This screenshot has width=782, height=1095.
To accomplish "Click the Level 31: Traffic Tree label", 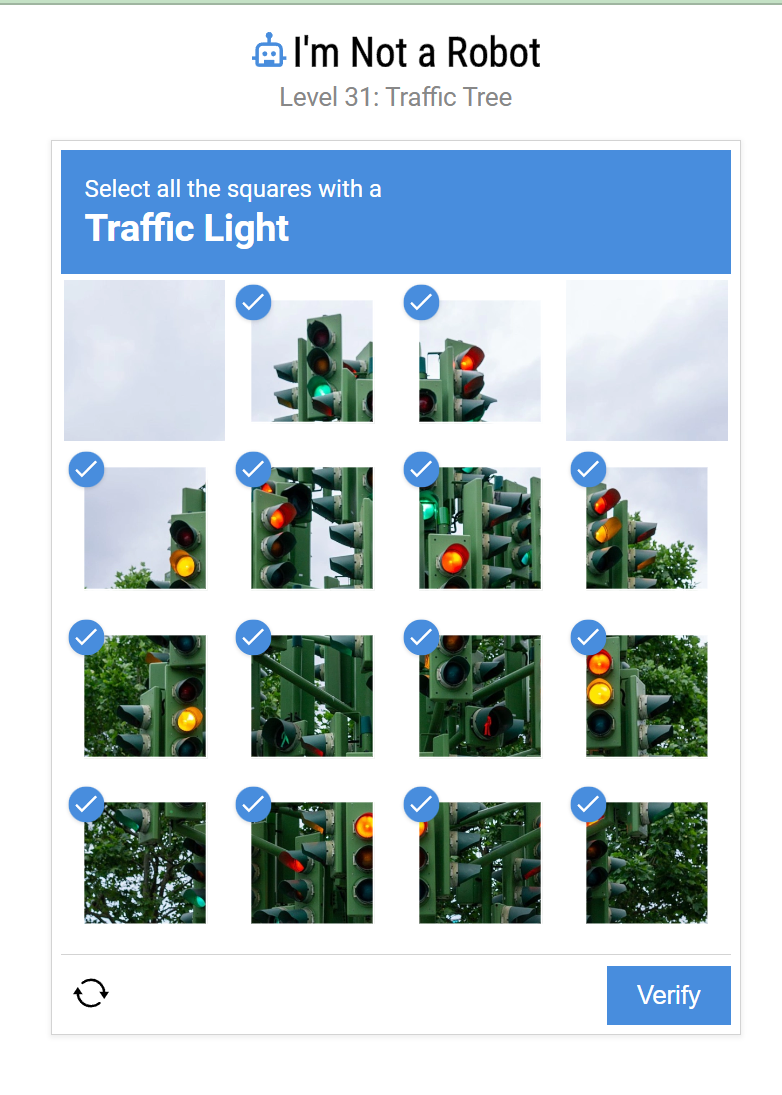I will coord(396,97).
